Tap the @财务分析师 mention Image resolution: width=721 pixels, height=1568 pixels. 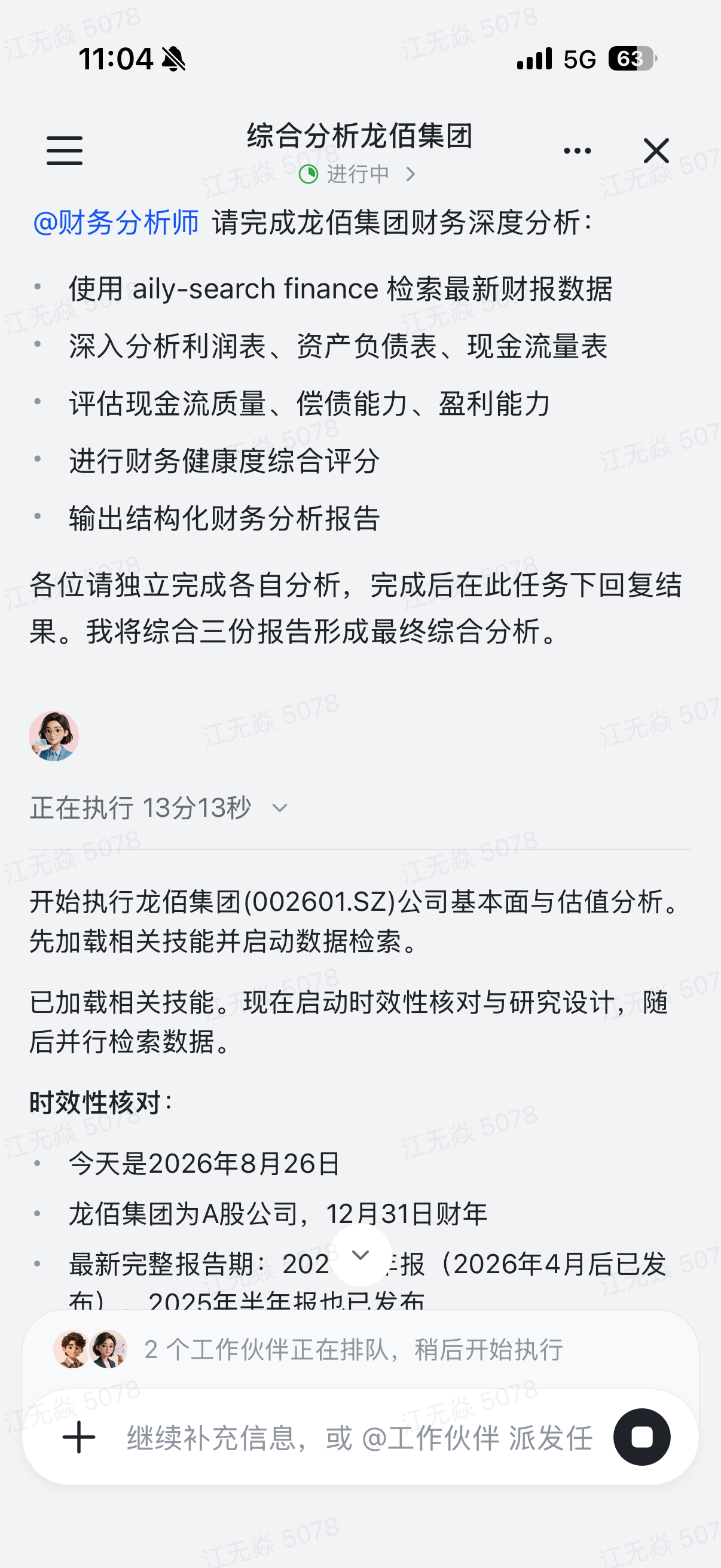pyautogui.click(x=115, y=222)
